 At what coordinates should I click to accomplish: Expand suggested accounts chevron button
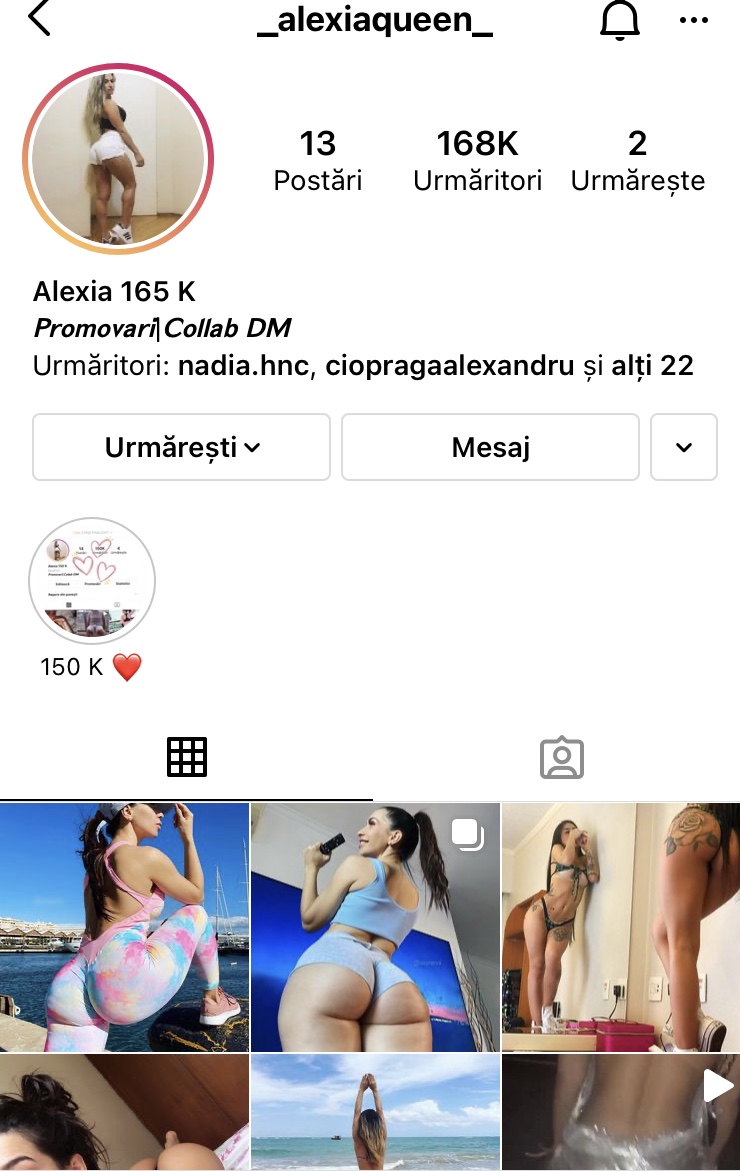pyautogui.click(x=684, y=447)
